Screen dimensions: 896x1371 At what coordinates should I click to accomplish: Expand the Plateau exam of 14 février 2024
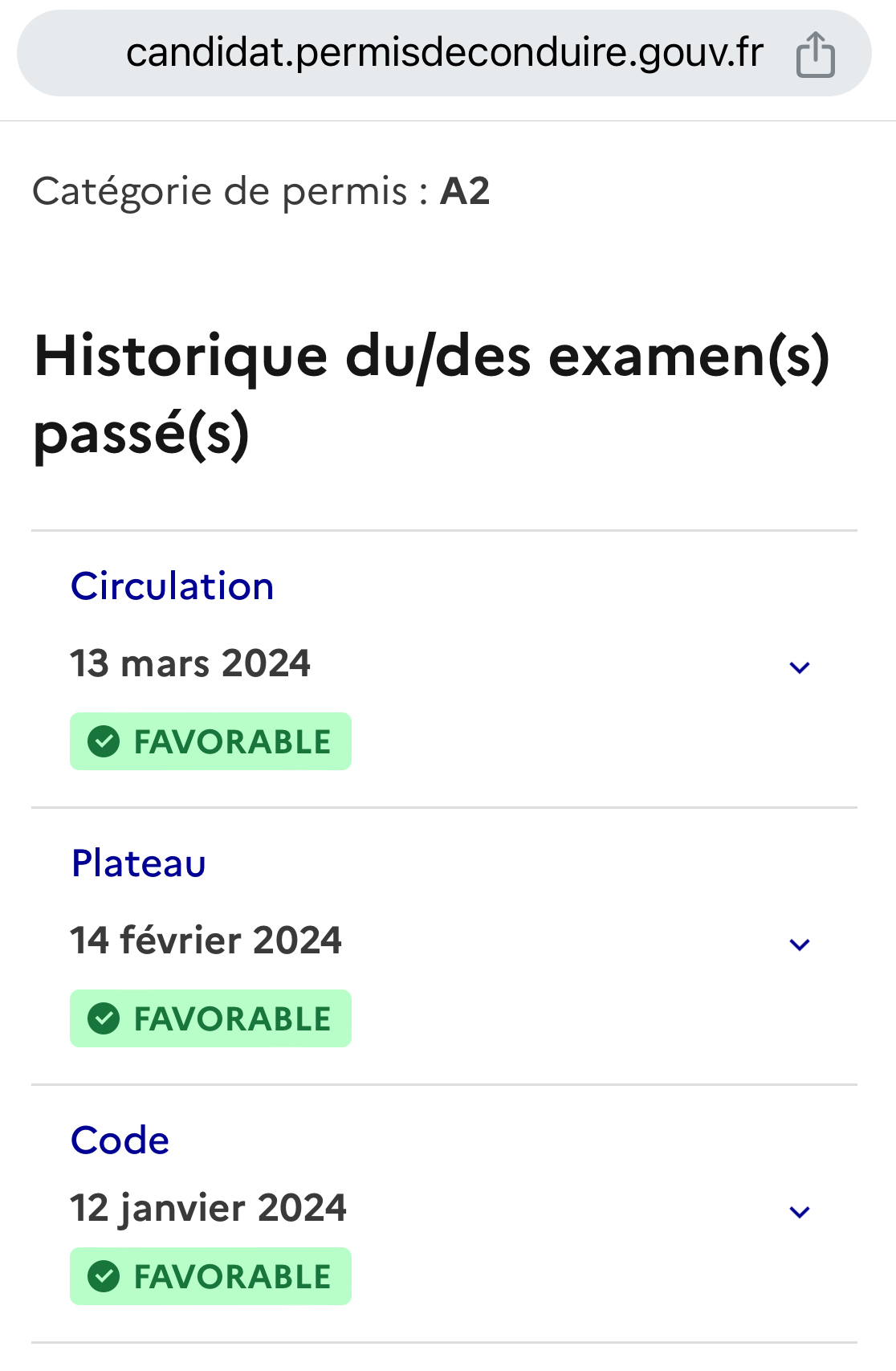(799, 945)
